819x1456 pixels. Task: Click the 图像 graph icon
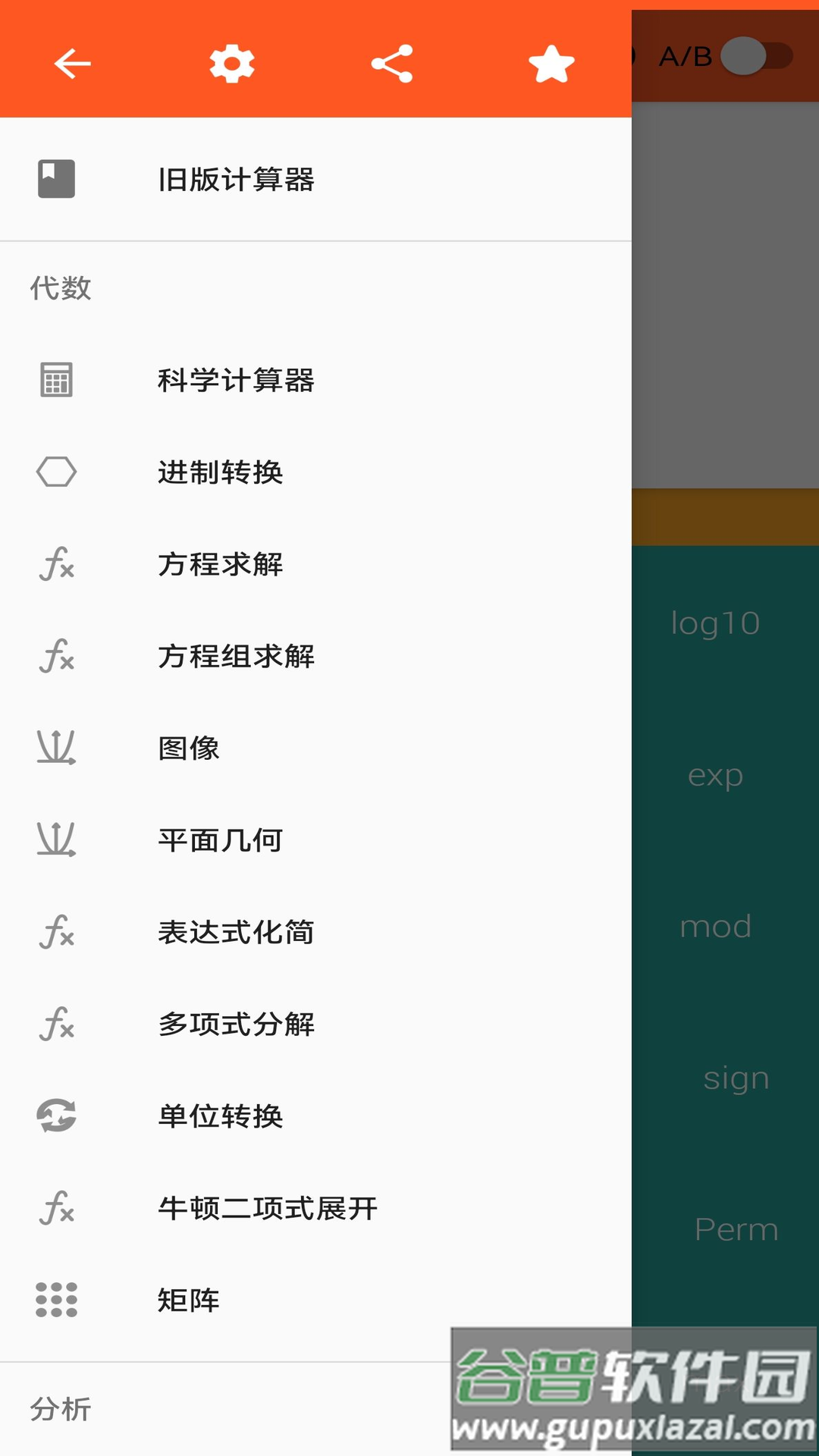[x=57, y=748]
